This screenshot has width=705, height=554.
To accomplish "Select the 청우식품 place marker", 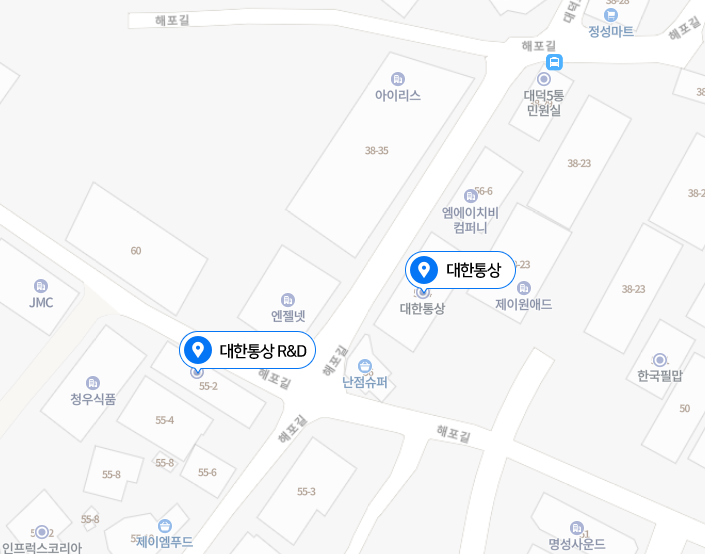I will point(93,383).
